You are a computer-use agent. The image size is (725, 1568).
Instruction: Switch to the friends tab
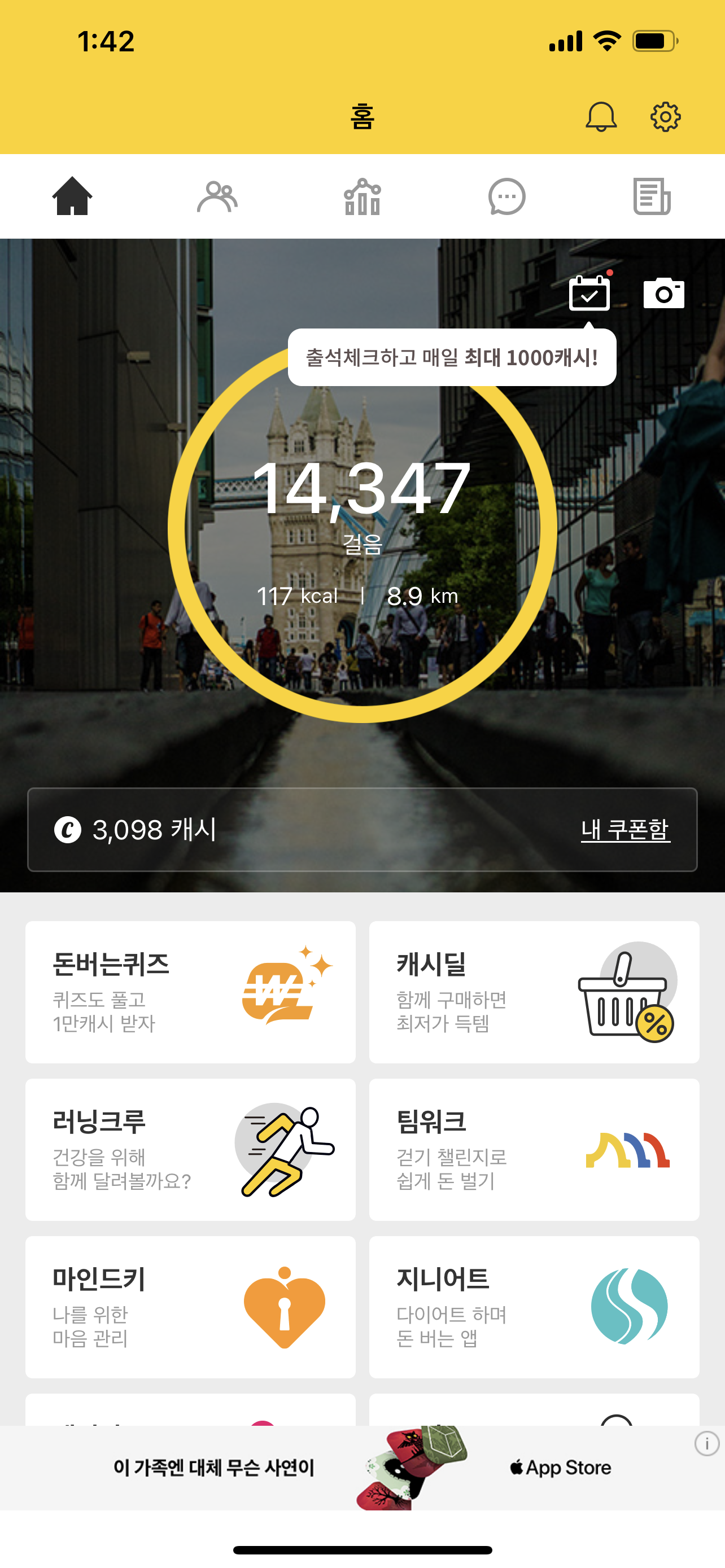point(217,196)
